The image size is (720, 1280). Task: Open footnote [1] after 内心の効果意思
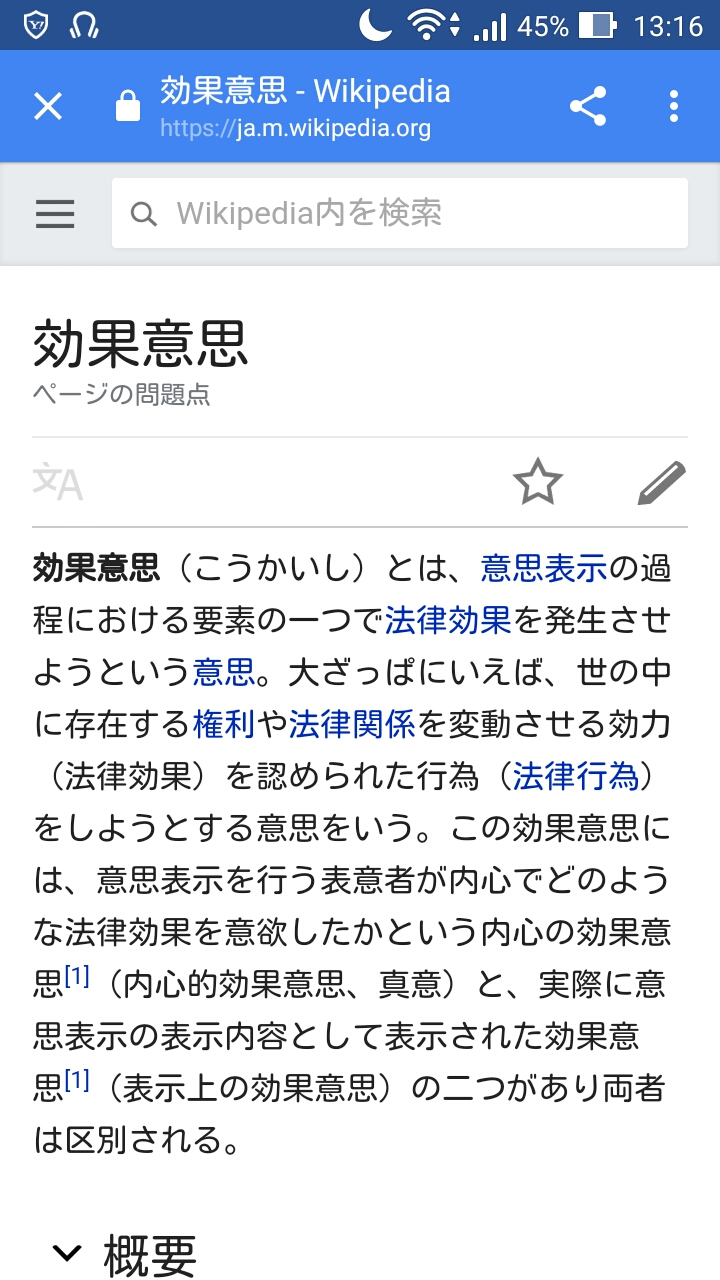77,976
